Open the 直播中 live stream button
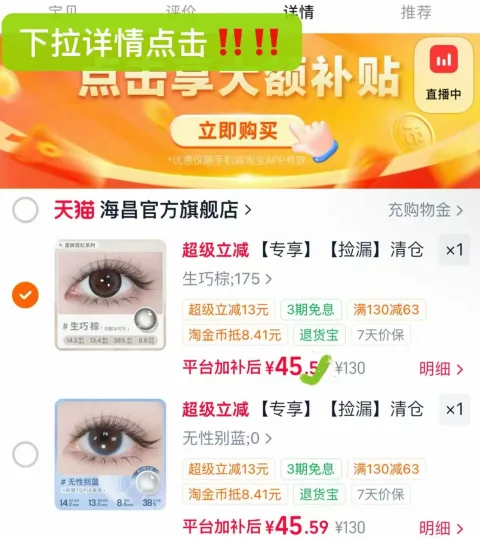The width and height of the screenshot is (480, 539). coord(444,75)
